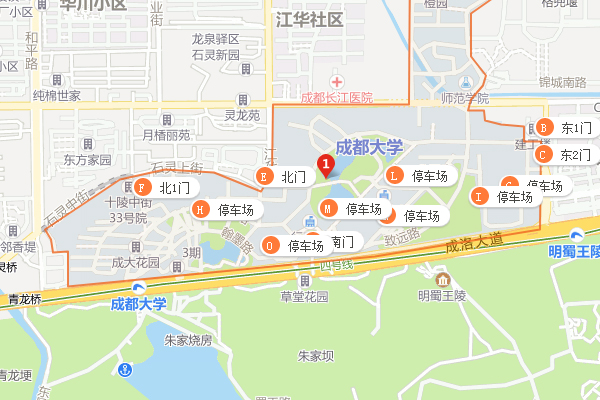Tap parking marker L 停车场
600x400 pixels.
point(395,176)
